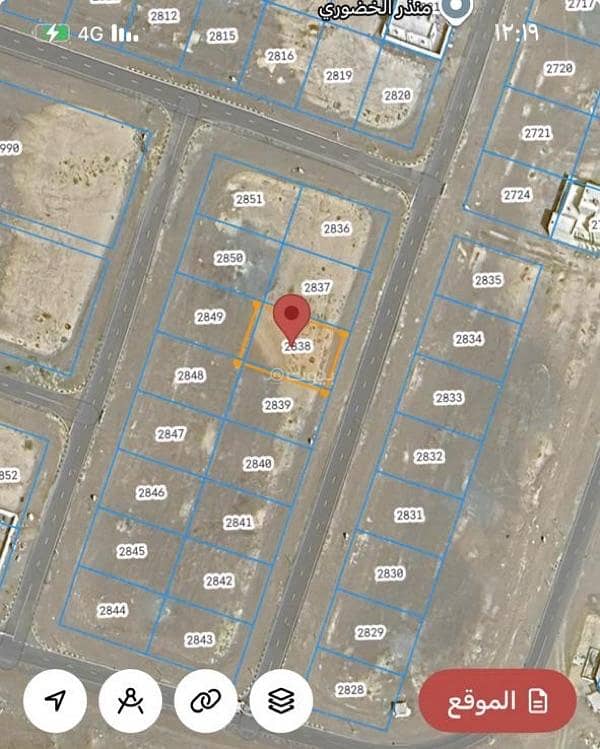
Task: Select the red pin on parcel 2838
Action: click(291, 316)
